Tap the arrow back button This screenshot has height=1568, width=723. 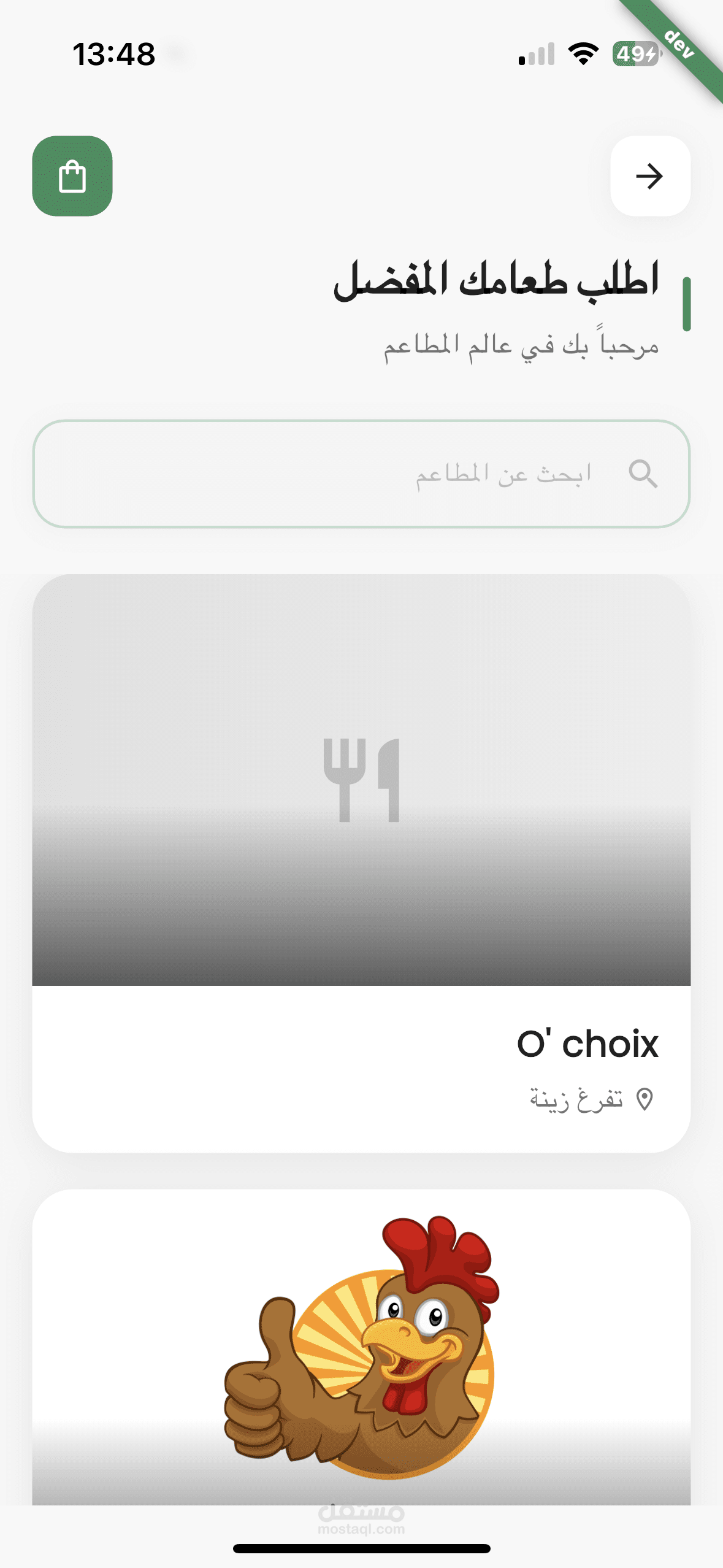click(650, 176)
